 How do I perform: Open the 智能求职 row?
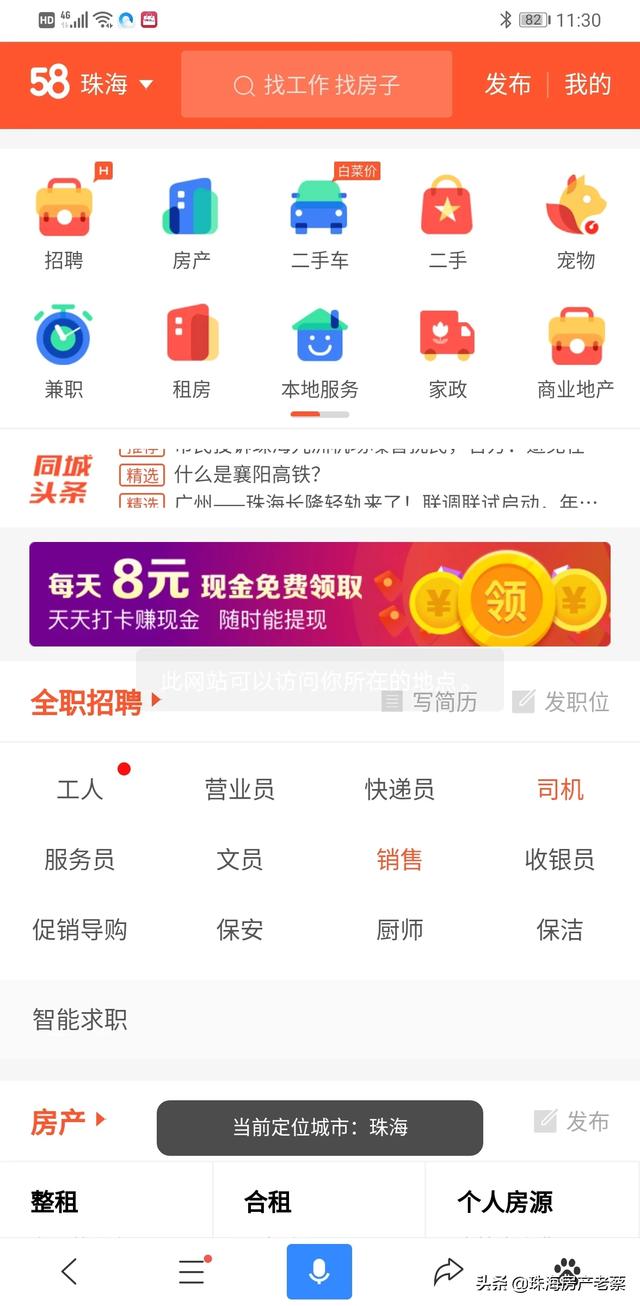(x=80, y=1020)
